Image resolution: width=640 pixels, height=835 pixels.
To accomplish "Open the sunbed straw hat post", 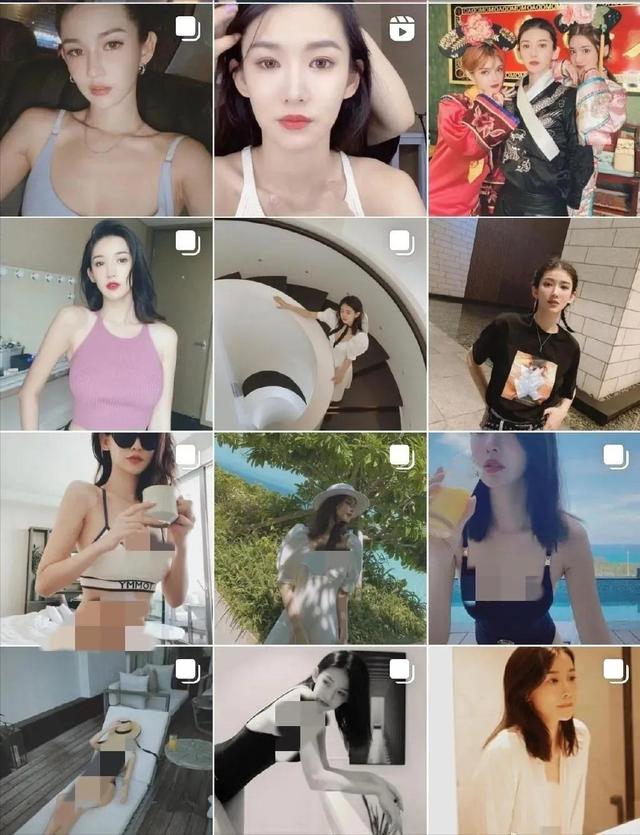I will (105, 742).
